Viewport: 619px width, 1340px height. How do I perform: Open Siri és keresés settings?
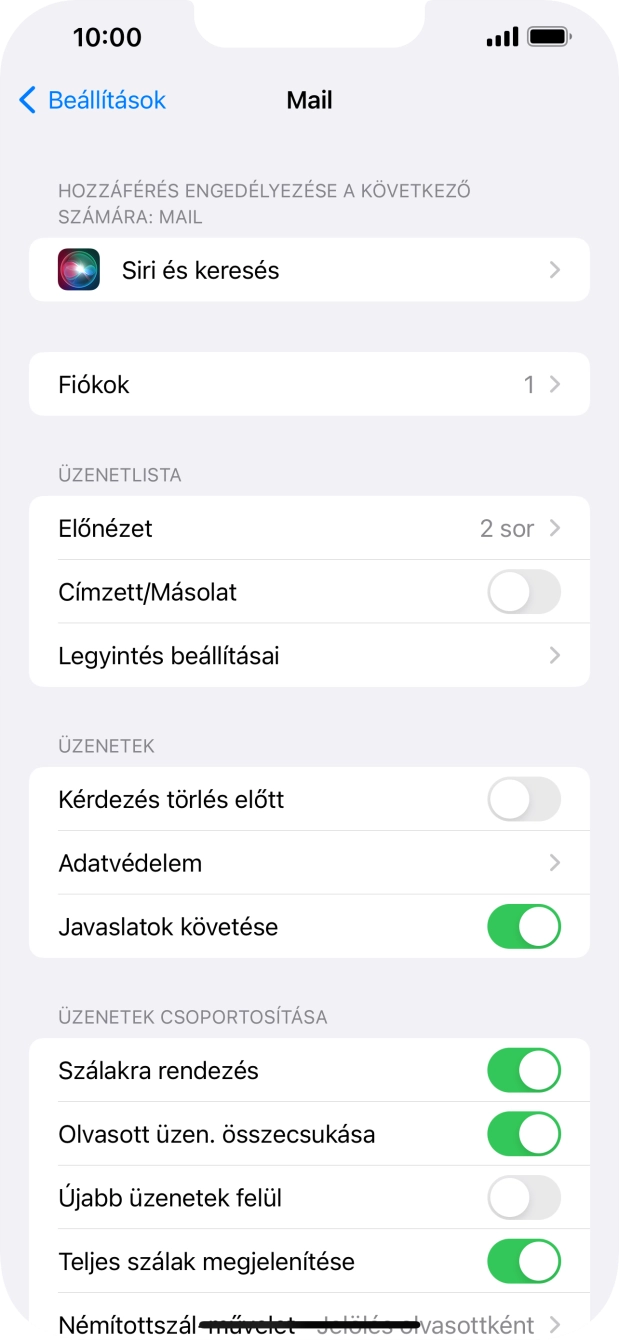[x=309, y=270]
